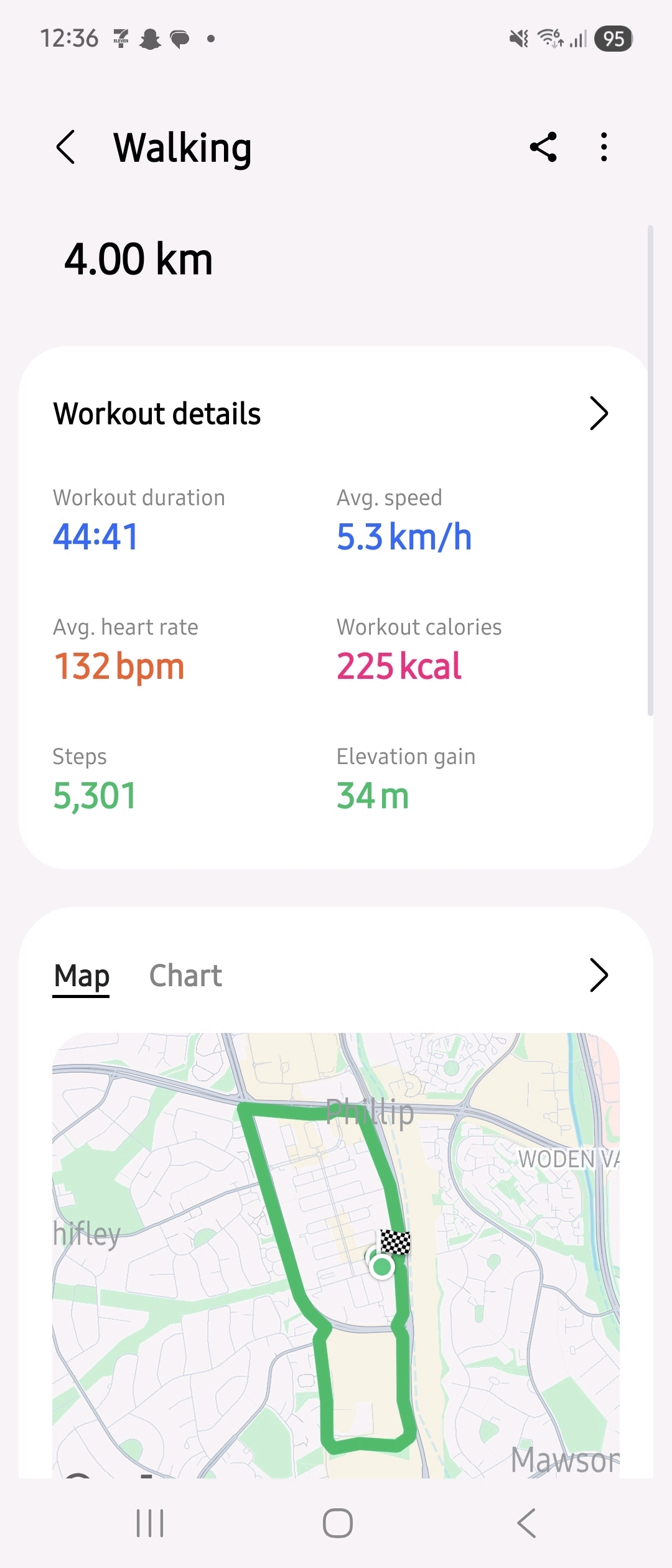Open recent apps from the navigation bar
Image resolution: width=672 pixels, height=1568 pixels.
click(x=150, y=1523)
